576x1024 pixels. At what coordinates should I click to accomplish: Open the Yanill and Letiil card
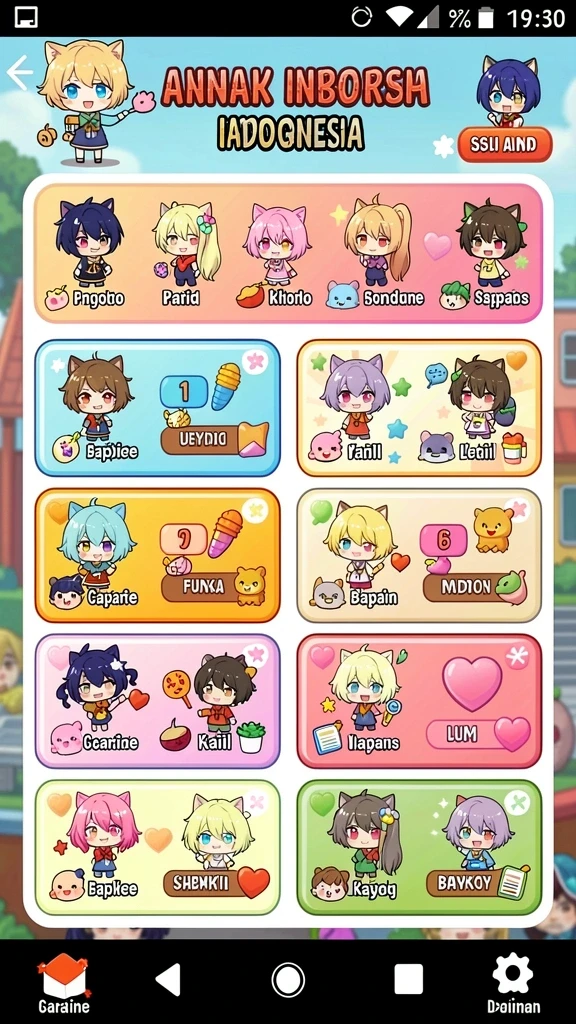click(x=419, y=408)
